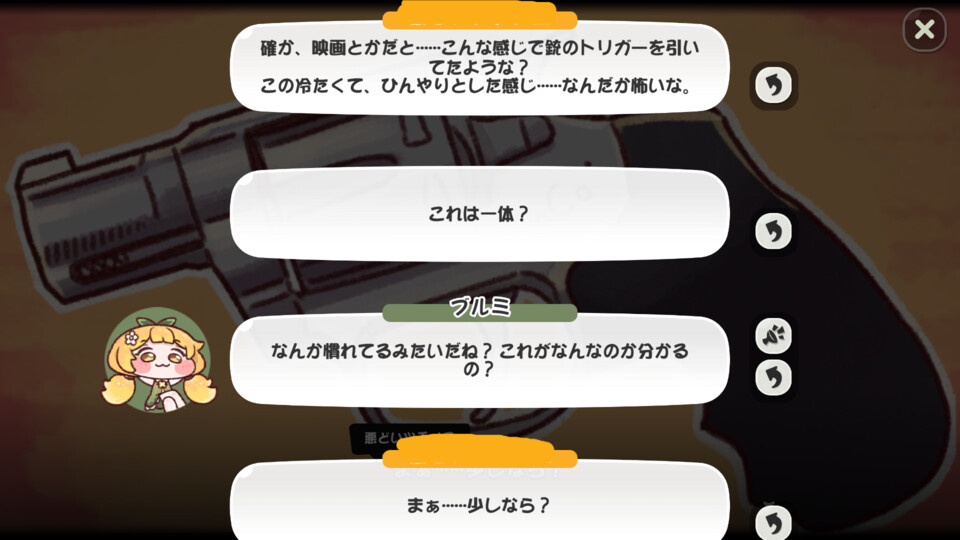Return to the line まぁ……少しなら？

tap(773, 522)
